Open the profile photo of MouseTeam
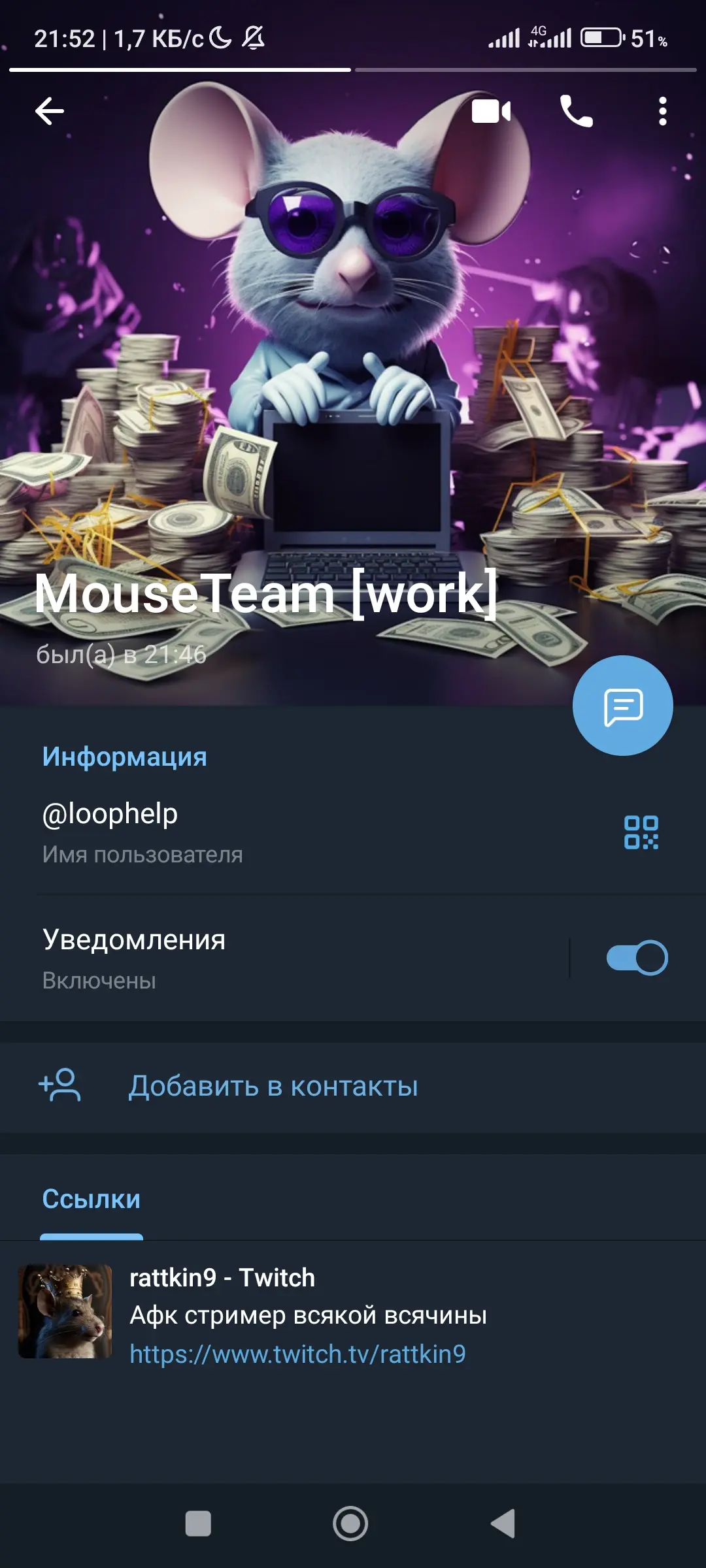The height and width of the screenshot is (1568, 706). tap(353, 353)
